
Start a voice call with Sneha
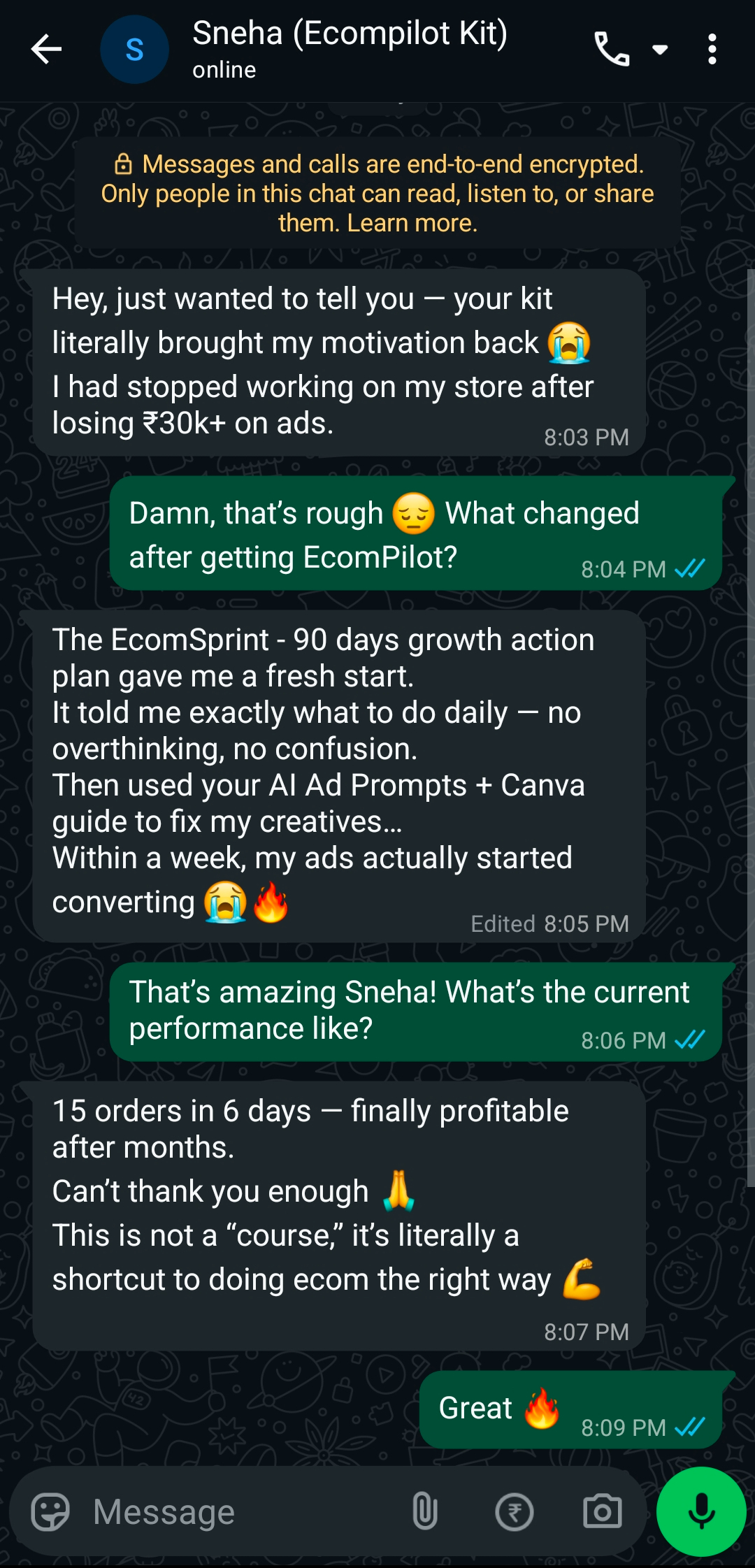pyautogui.click(x=611, y=50)
